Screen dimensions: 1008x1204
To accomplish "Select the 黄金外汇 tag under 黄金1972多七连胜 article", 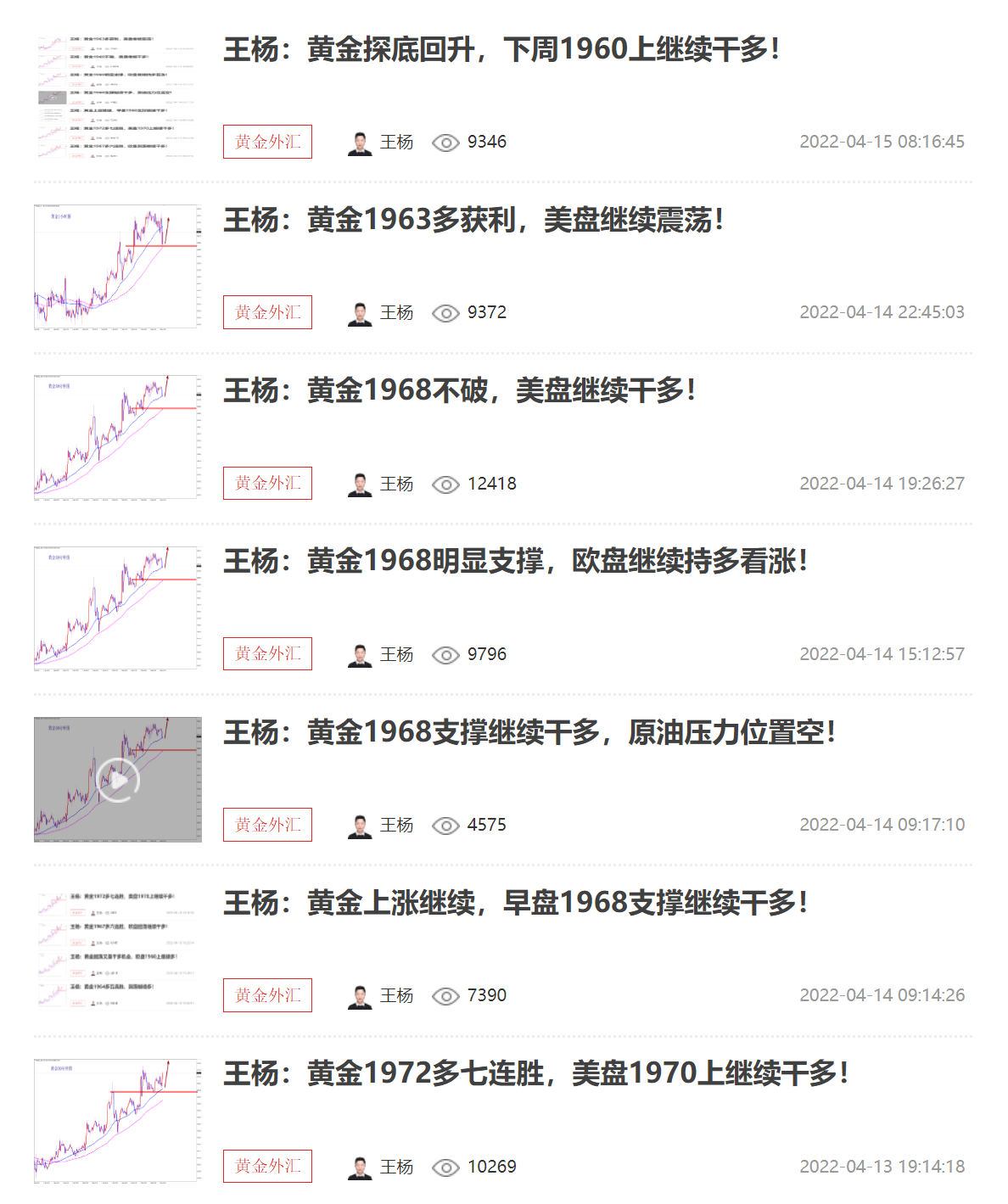I will [267, 1167].
